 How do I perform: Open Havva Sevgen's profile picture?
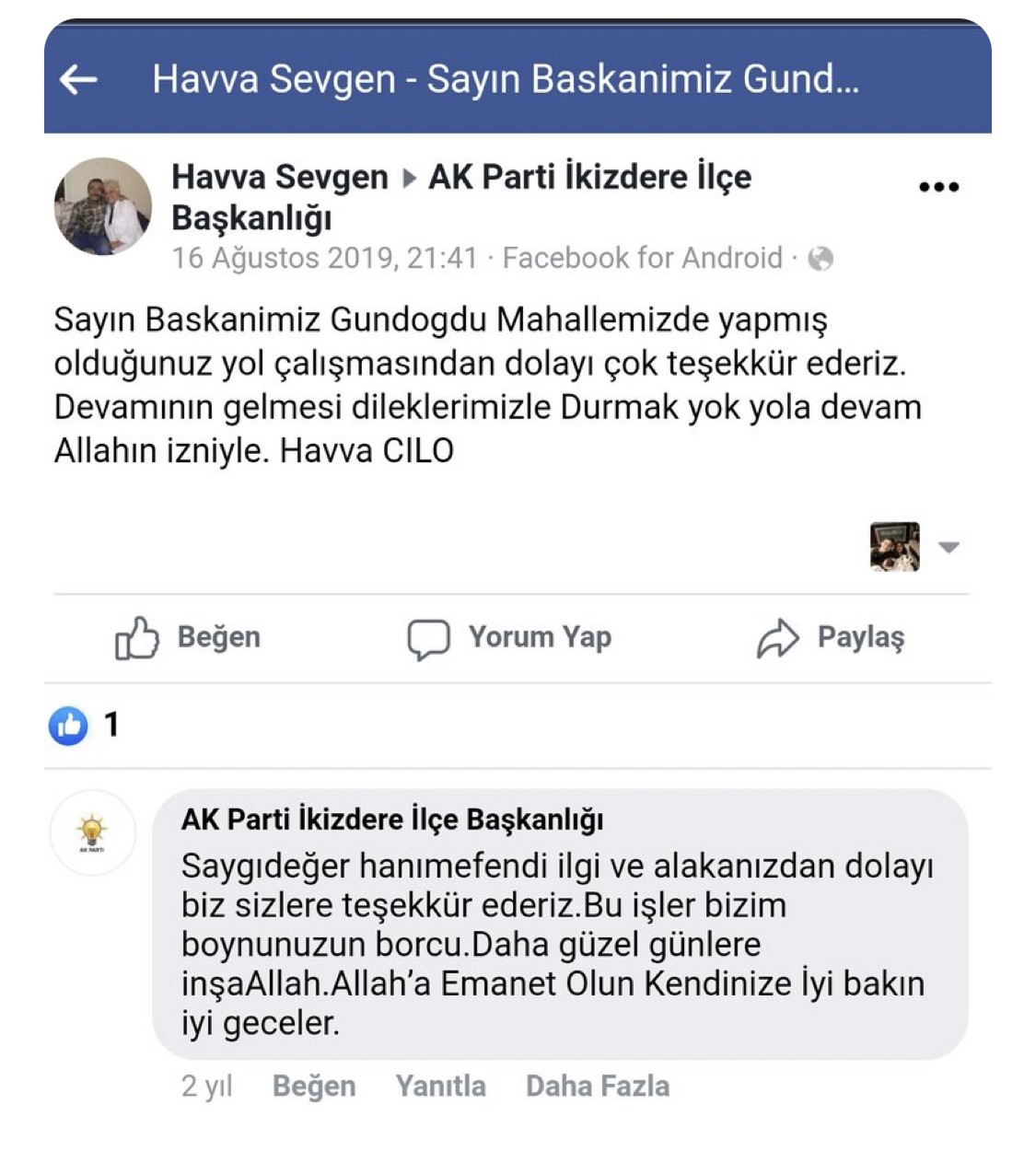(103, 206)
